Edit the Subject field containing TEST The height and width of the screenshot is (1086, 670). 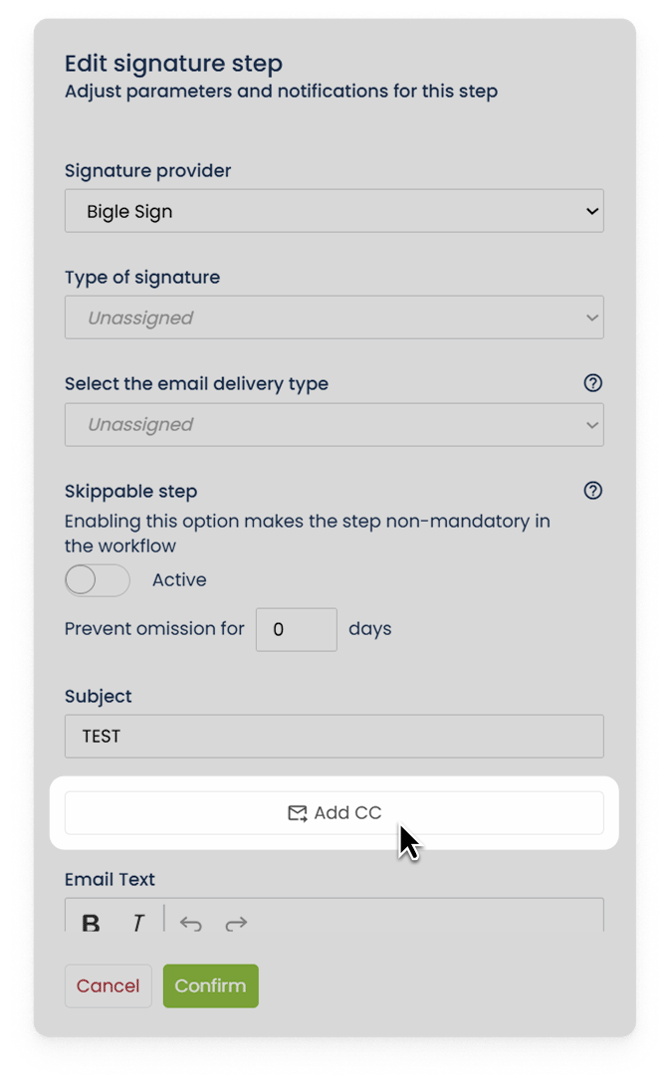pos(334,736)
